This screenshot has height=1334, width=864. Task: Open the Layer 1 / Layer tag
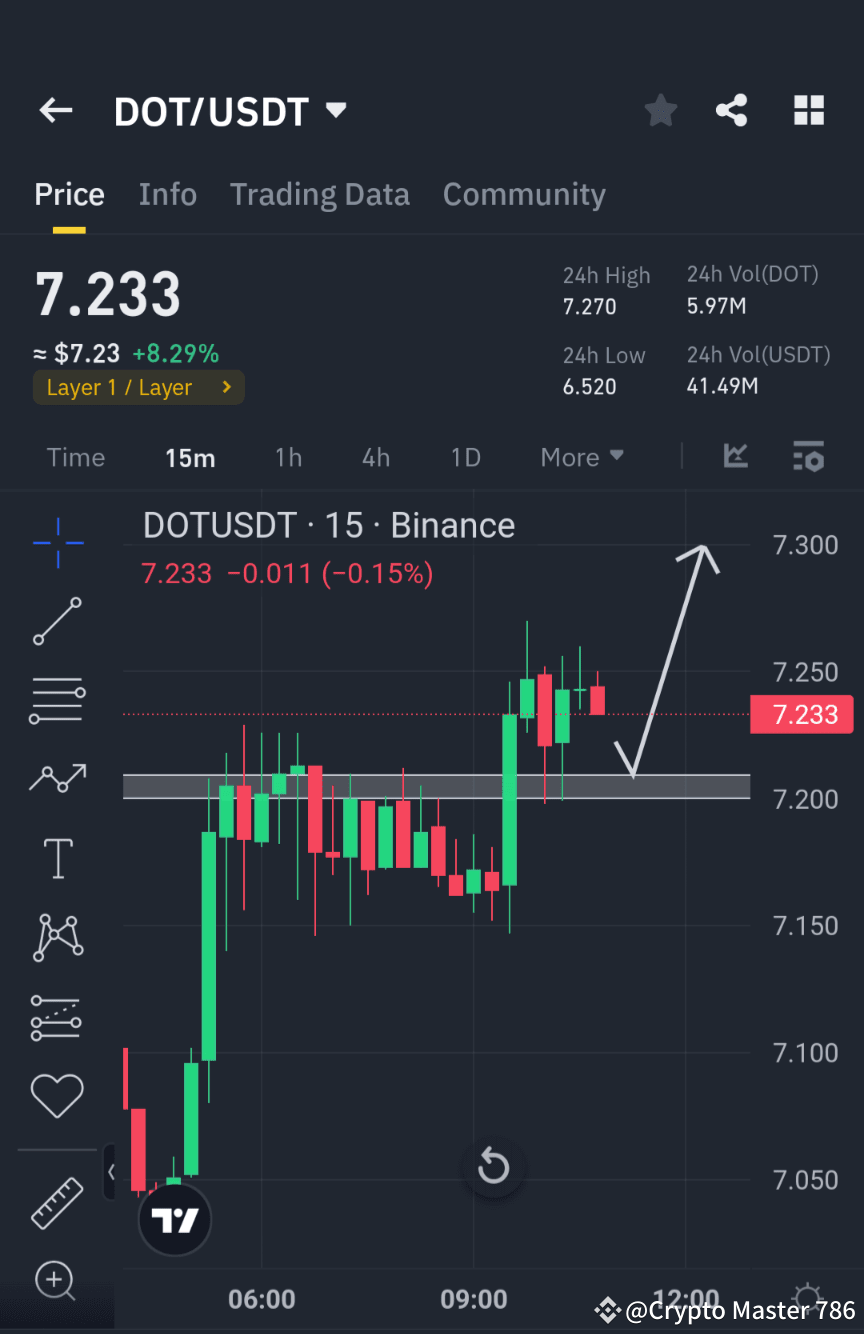pos(138,387)
